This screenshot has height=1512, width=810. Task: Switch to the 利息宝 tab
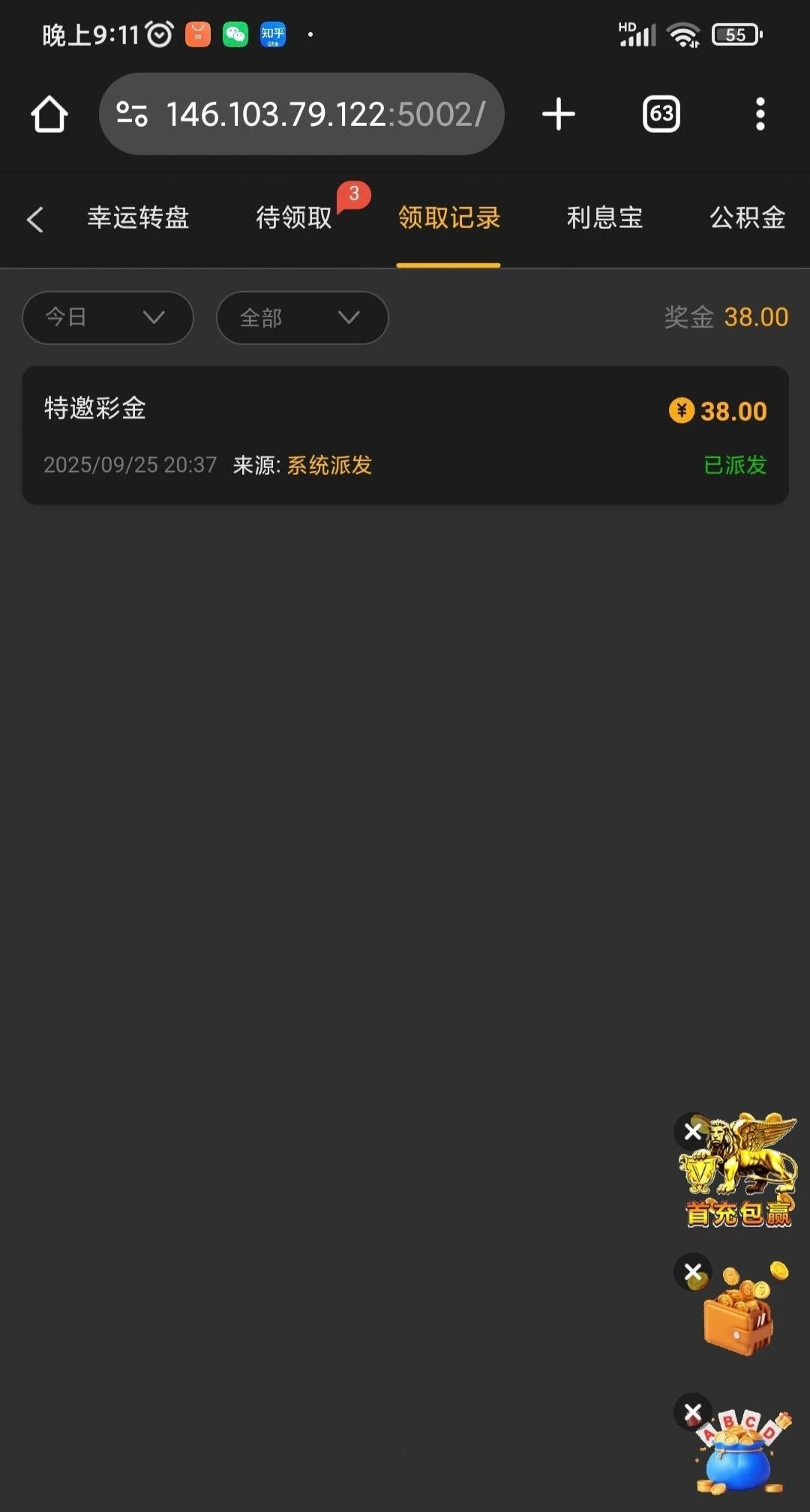pos(604,217)
